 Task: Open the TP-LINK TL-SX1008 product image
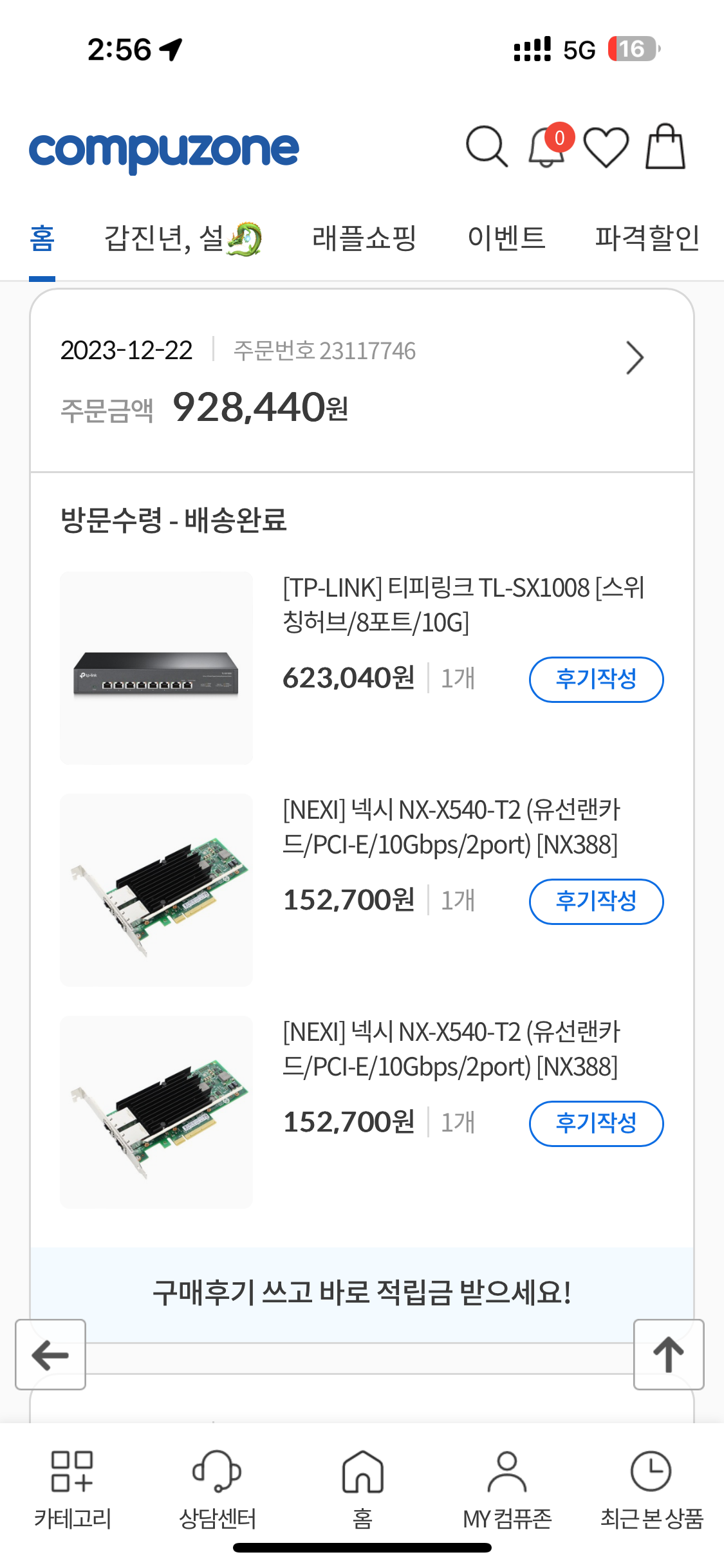click(x=156, y=668)
